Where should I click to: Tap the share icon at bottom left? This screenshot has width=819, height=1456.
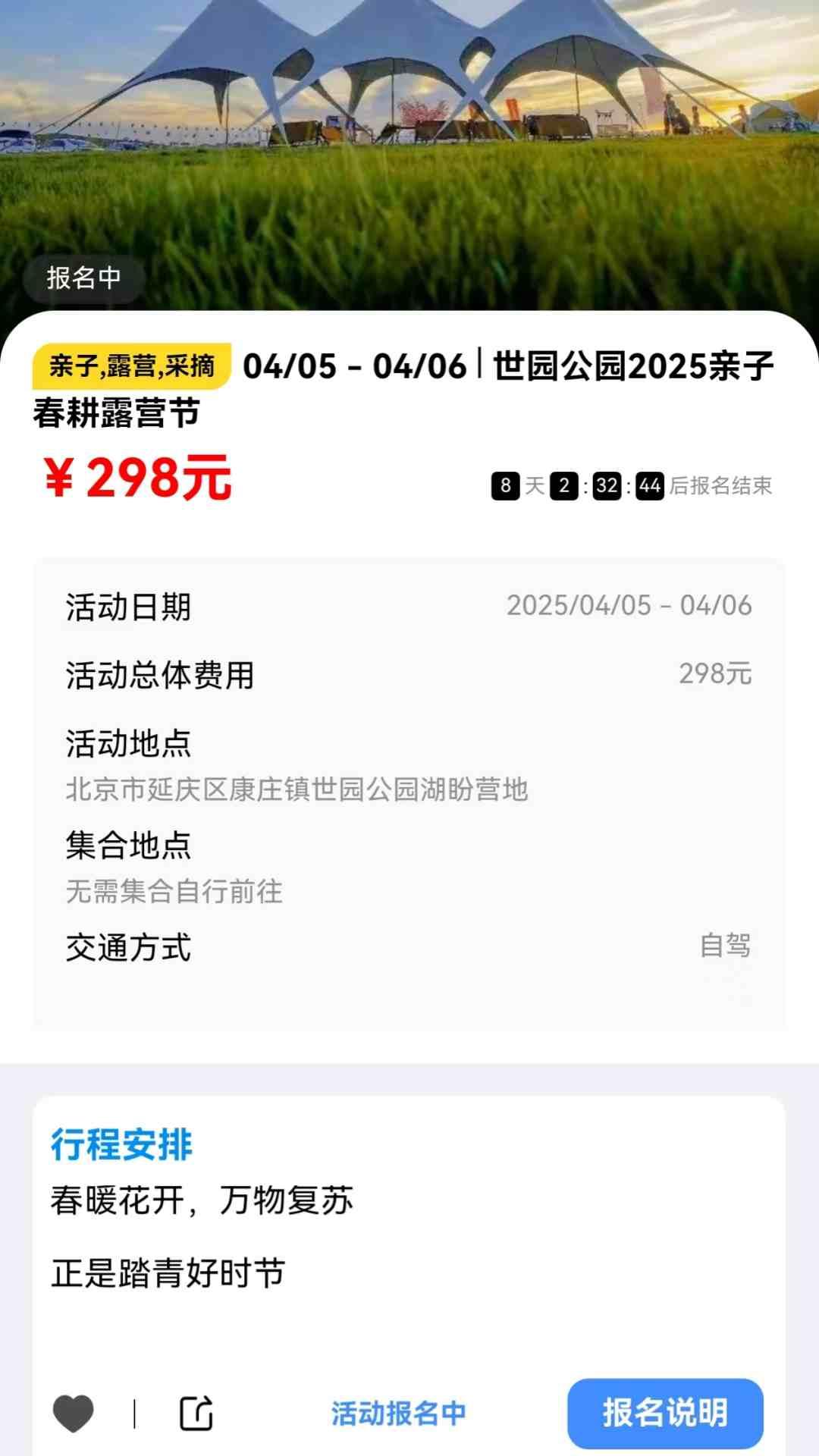coord(199,1412)
